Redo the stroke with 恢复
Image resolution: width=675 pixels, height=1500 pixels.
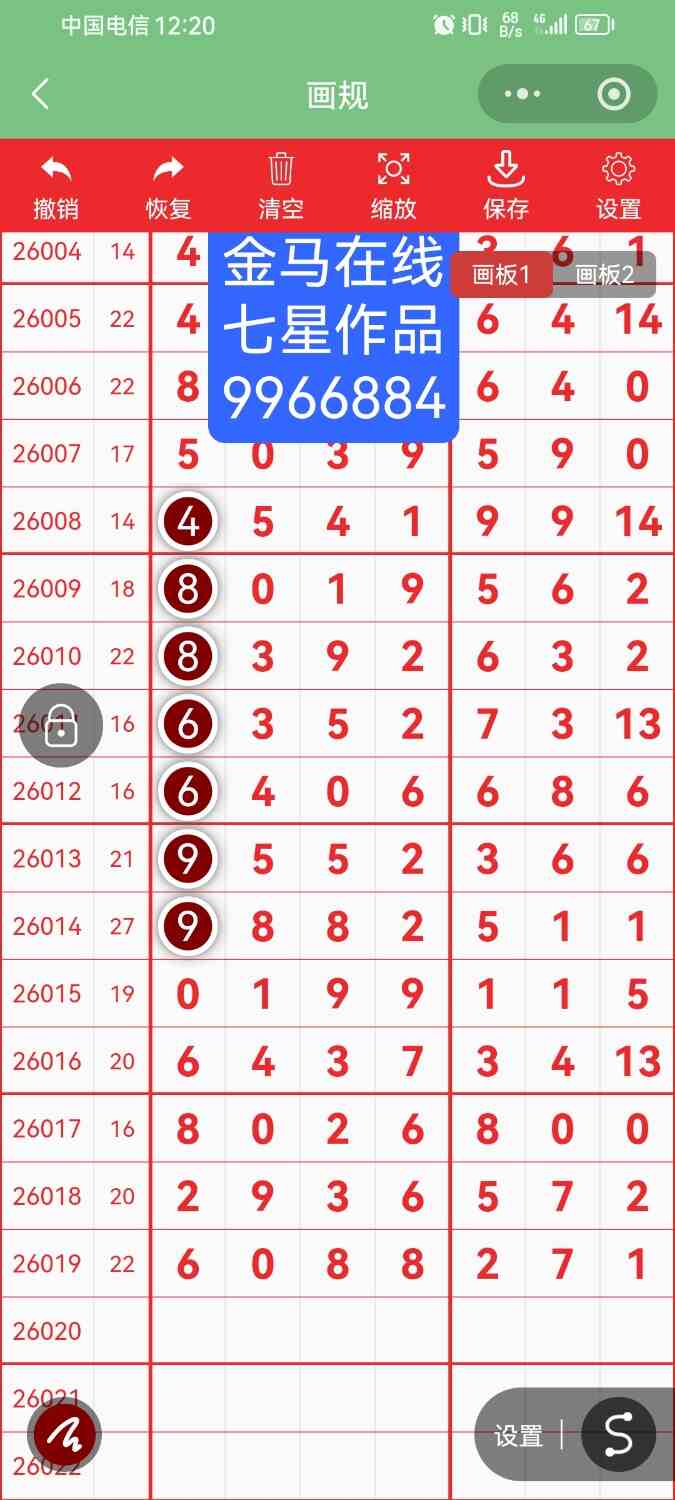[x=168, y=186]
